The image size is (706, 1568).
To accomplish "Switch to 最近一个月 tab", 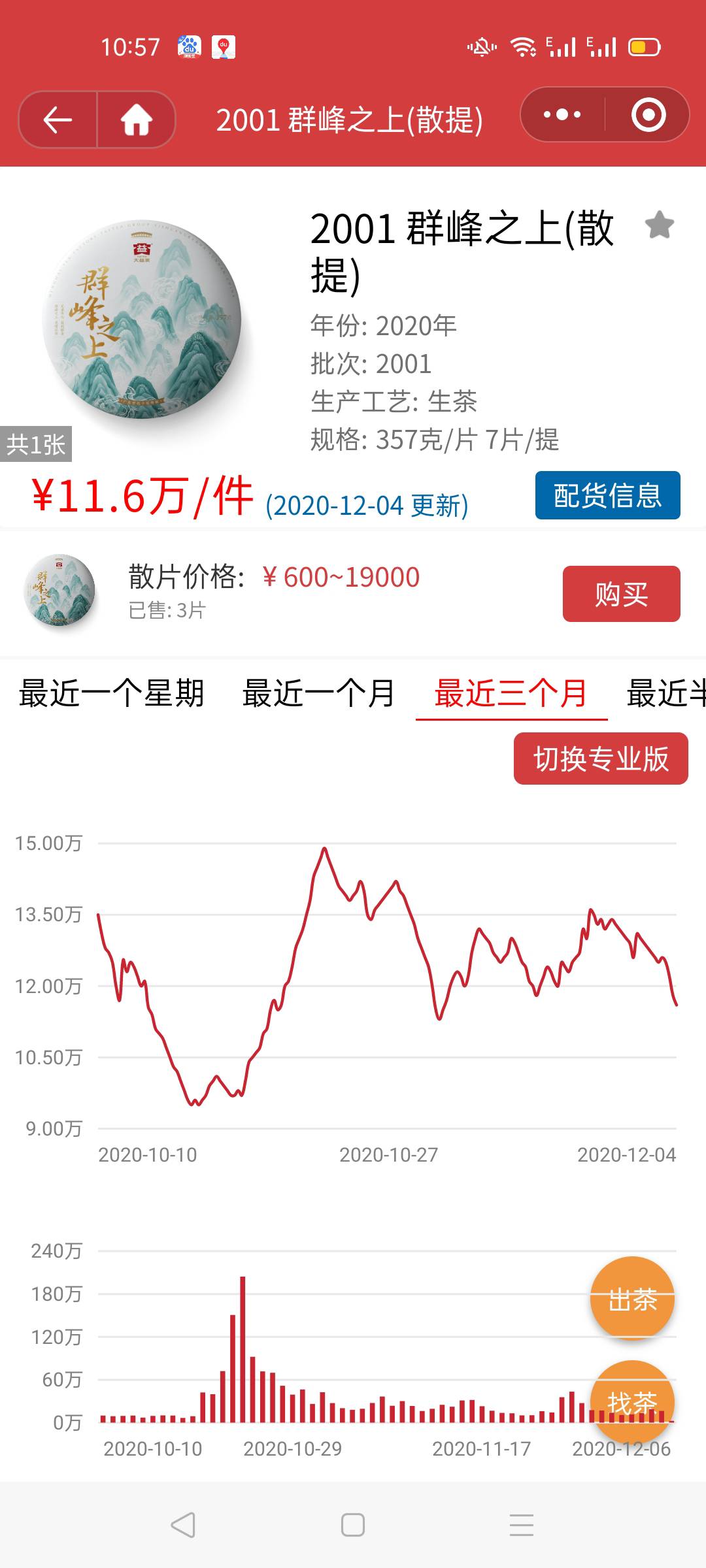I will tap(318, 693).
